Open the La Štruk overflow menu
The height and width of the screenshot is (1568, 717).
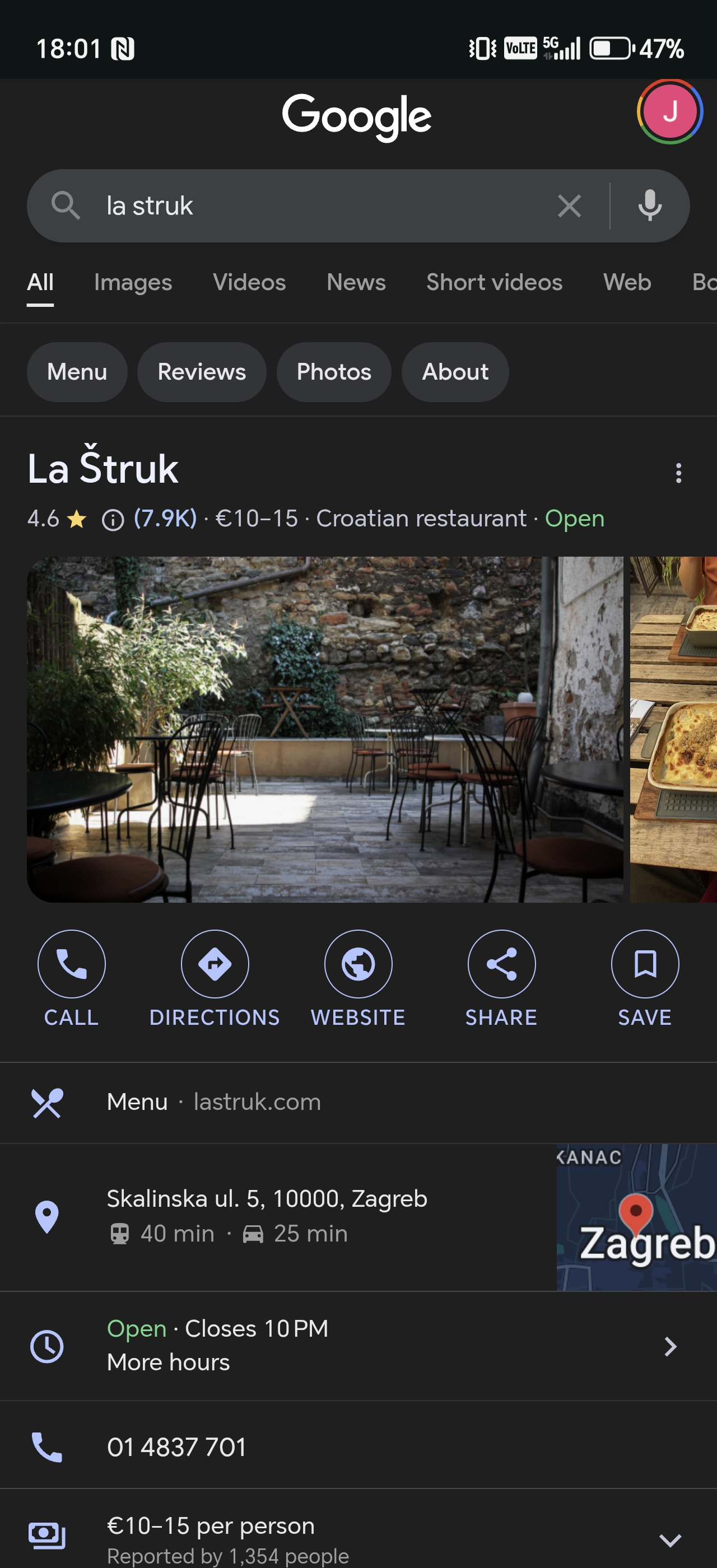click(678, 473)
